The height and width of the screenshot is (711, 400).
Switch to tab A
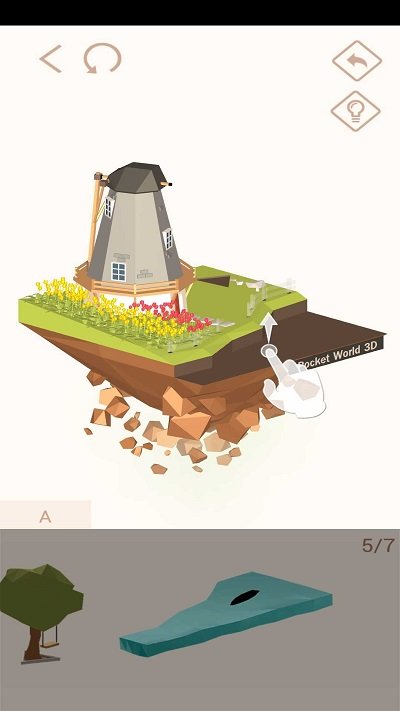point(45,515)
